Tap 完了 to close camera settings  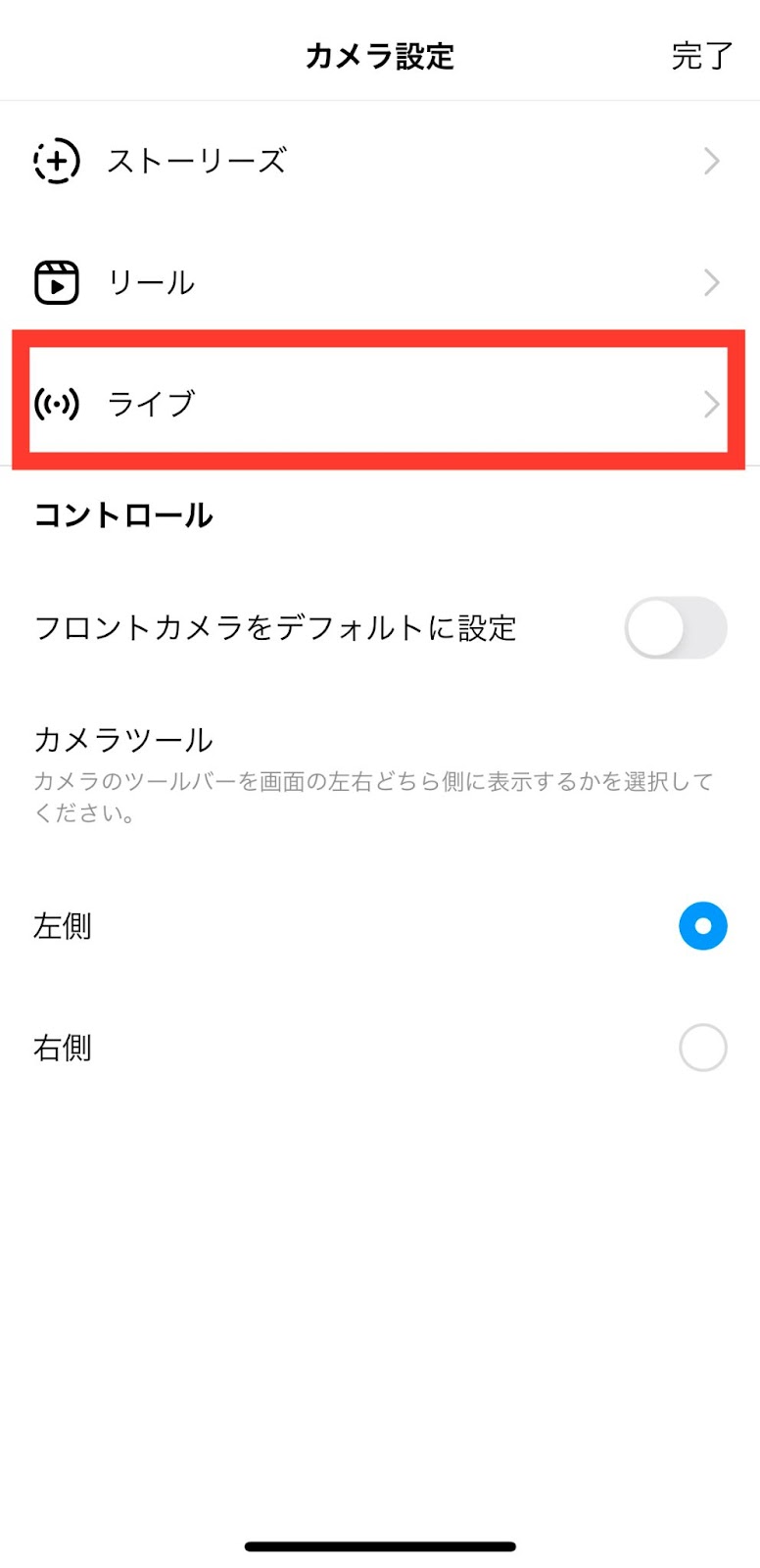point(701,56)
